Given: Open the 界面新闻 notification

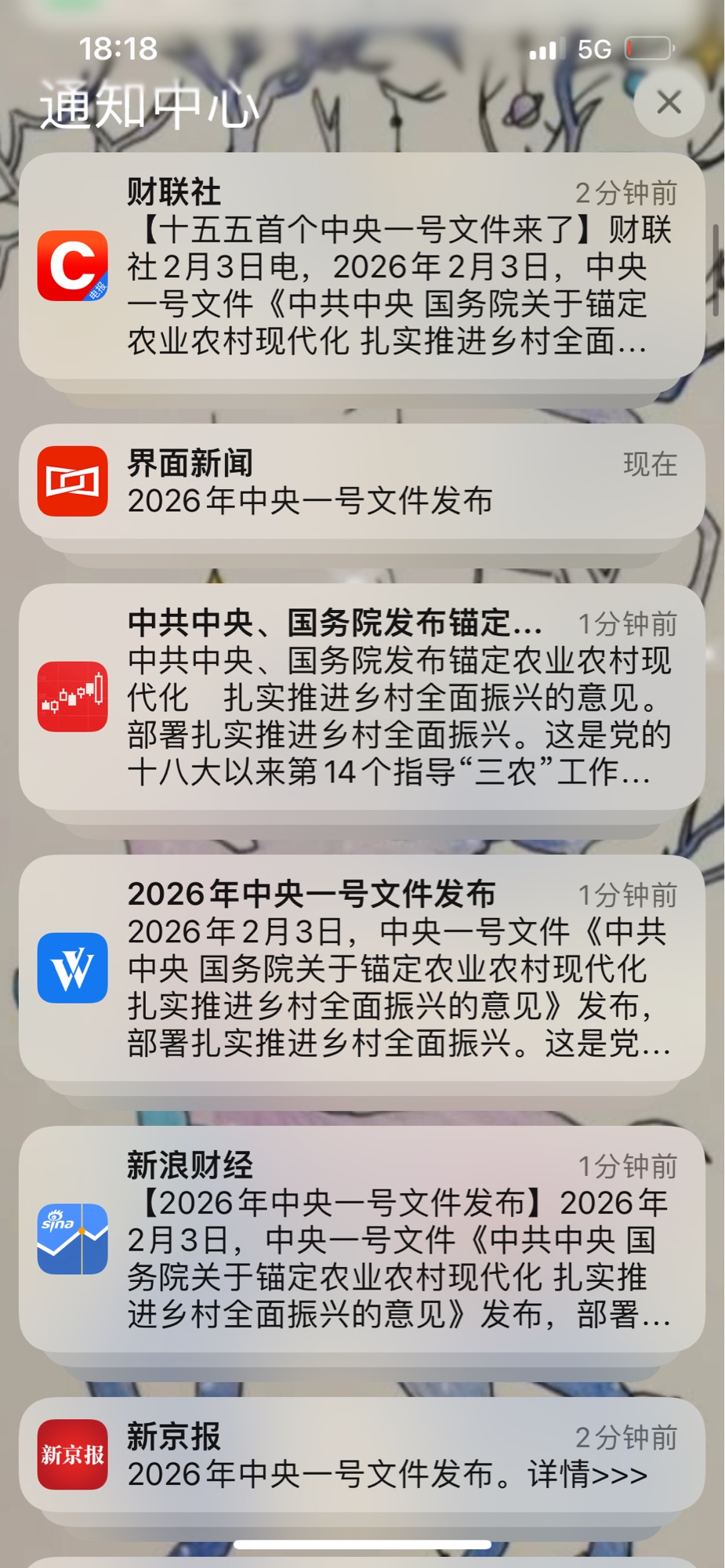Looking at the screenshot, I should pyautogui.click(x=362, y=481).
